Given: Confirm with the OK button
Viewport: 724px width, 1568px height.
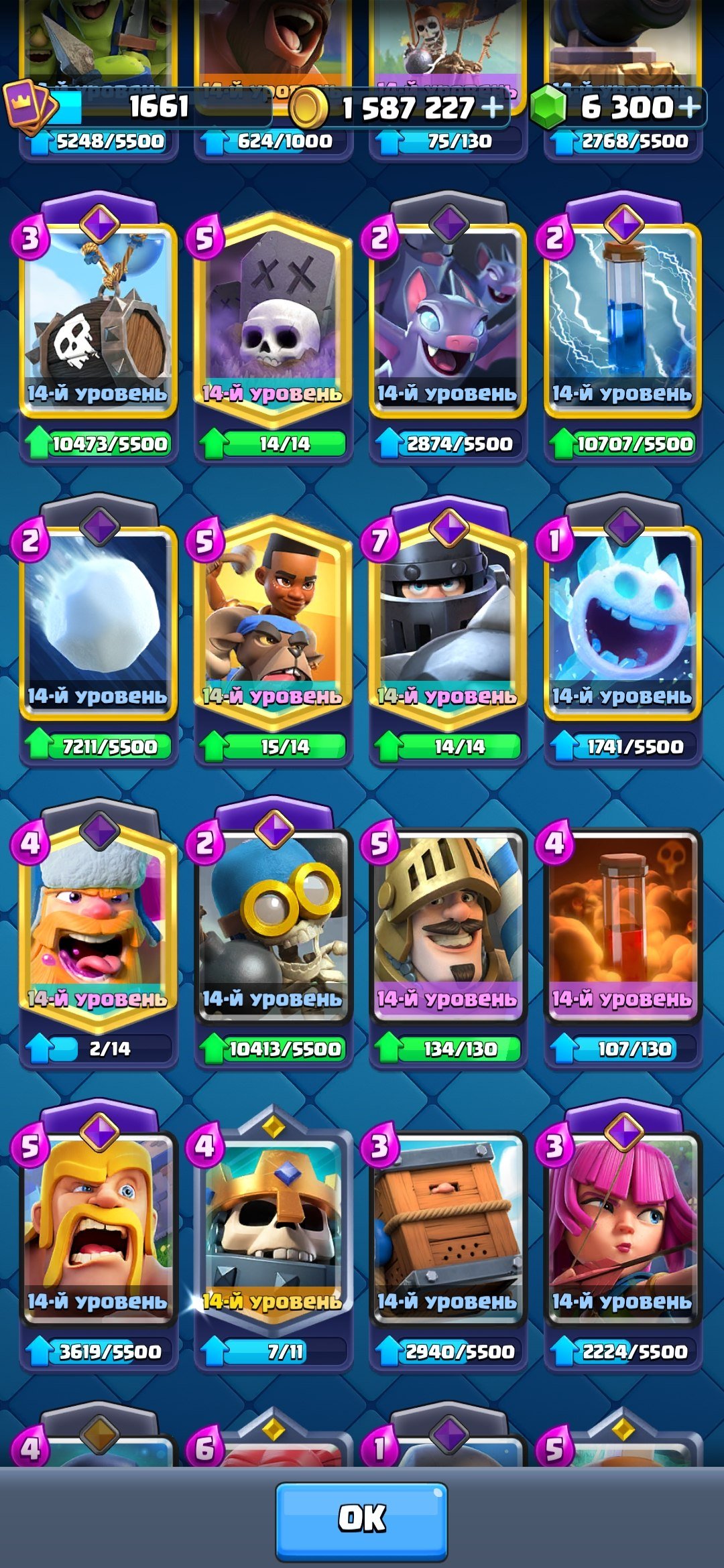Looking at the screenshot, I should click(361, 1518).
